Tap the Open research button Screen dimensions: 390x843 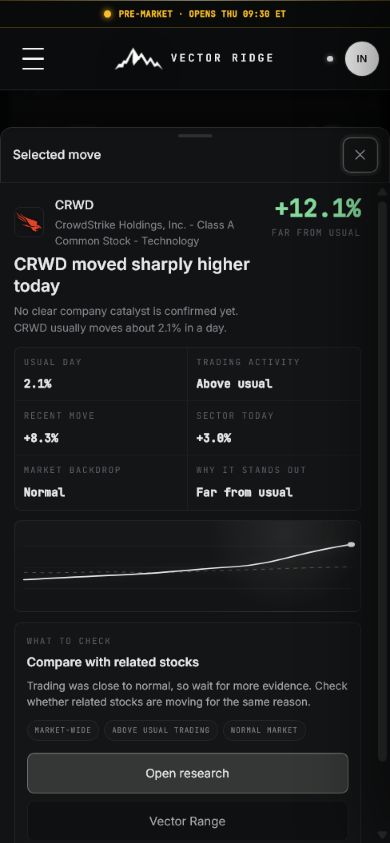[x=188, y=773]
